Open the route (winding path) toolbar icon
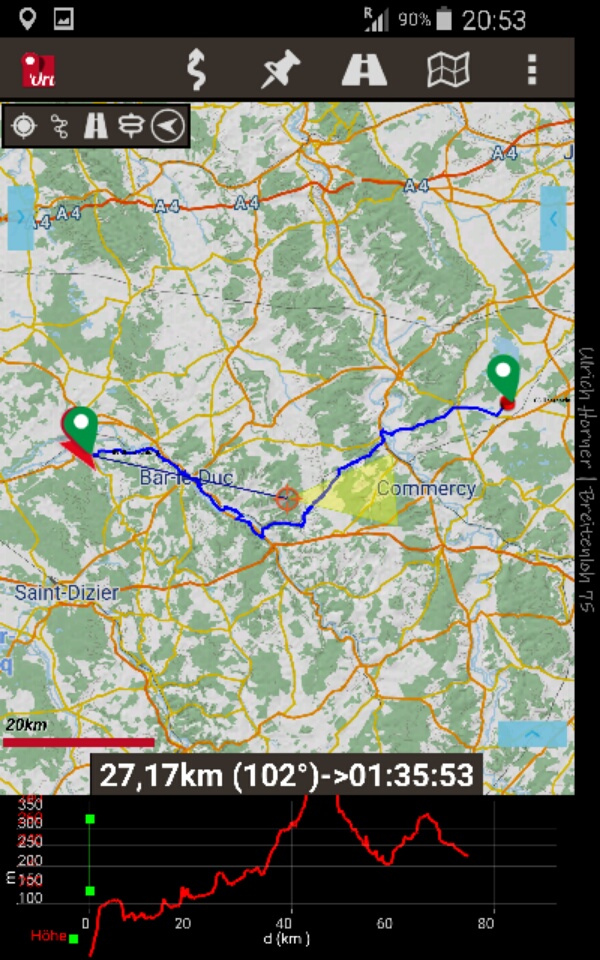This screenshot has width=600, height=960. 197,69
